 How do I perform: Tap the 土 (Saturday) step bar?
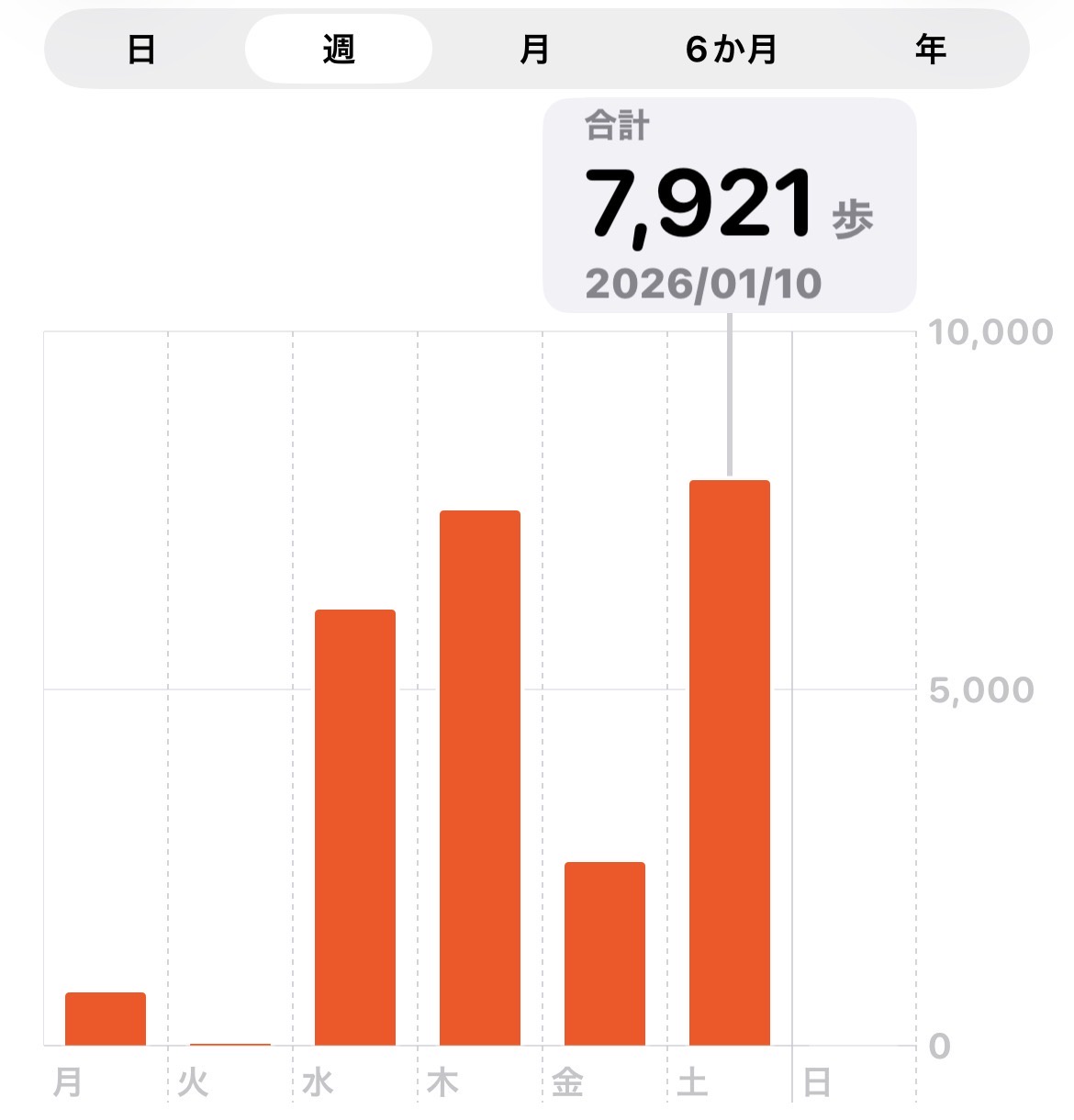(730, 762)
